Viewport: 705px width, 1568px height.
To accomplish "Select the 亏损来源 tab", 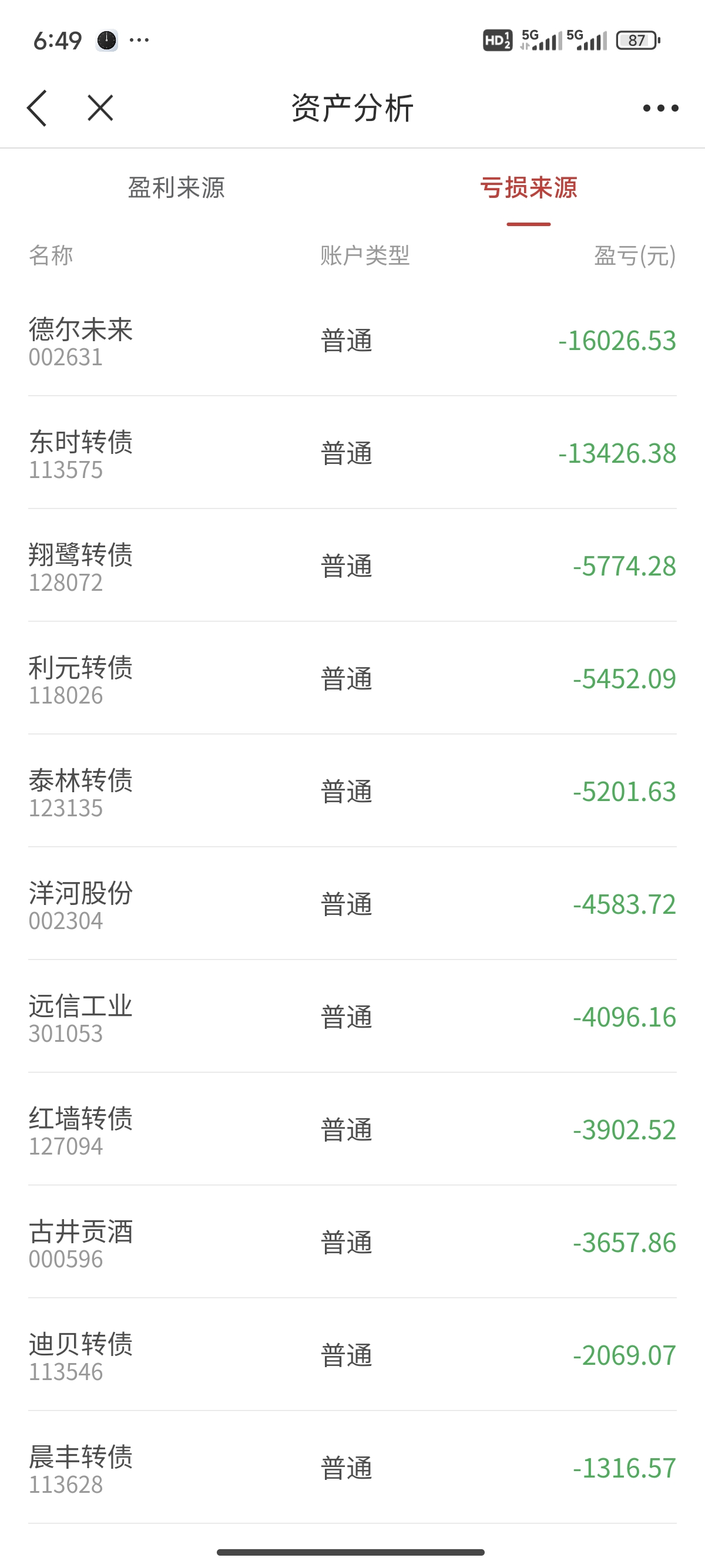I will coord(528,187).
